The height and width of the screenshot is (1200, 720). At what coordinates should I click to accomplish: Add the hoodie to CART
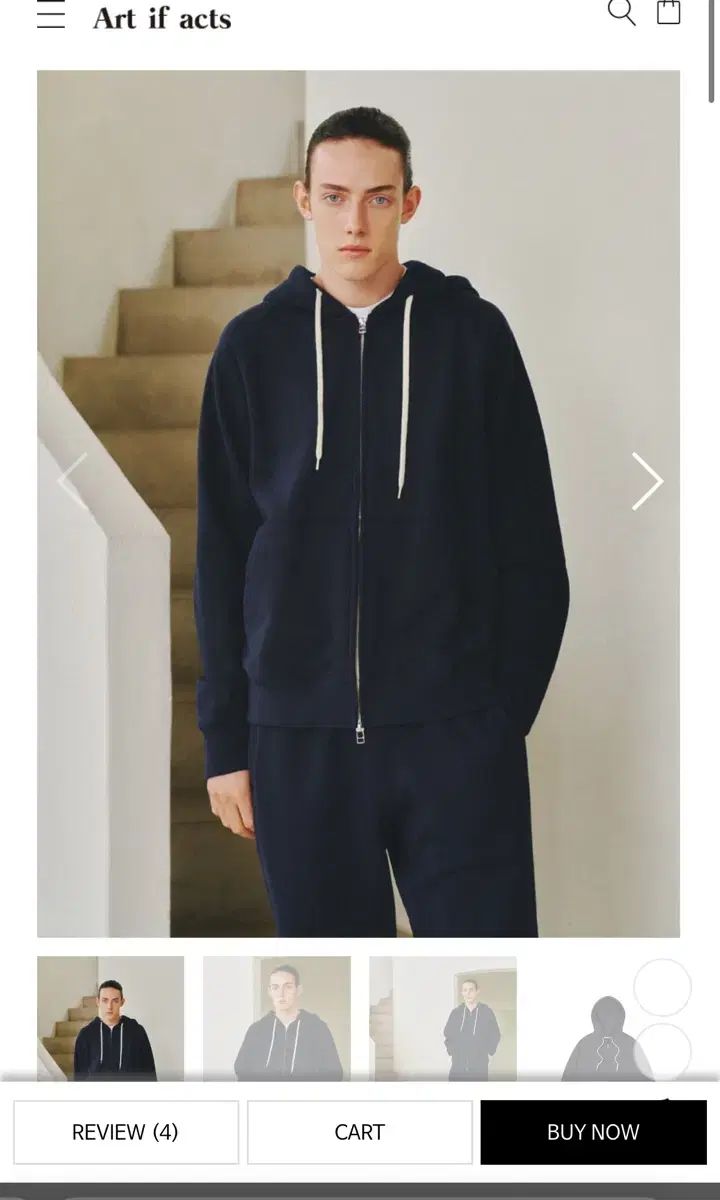click(x=360, y=1132)
